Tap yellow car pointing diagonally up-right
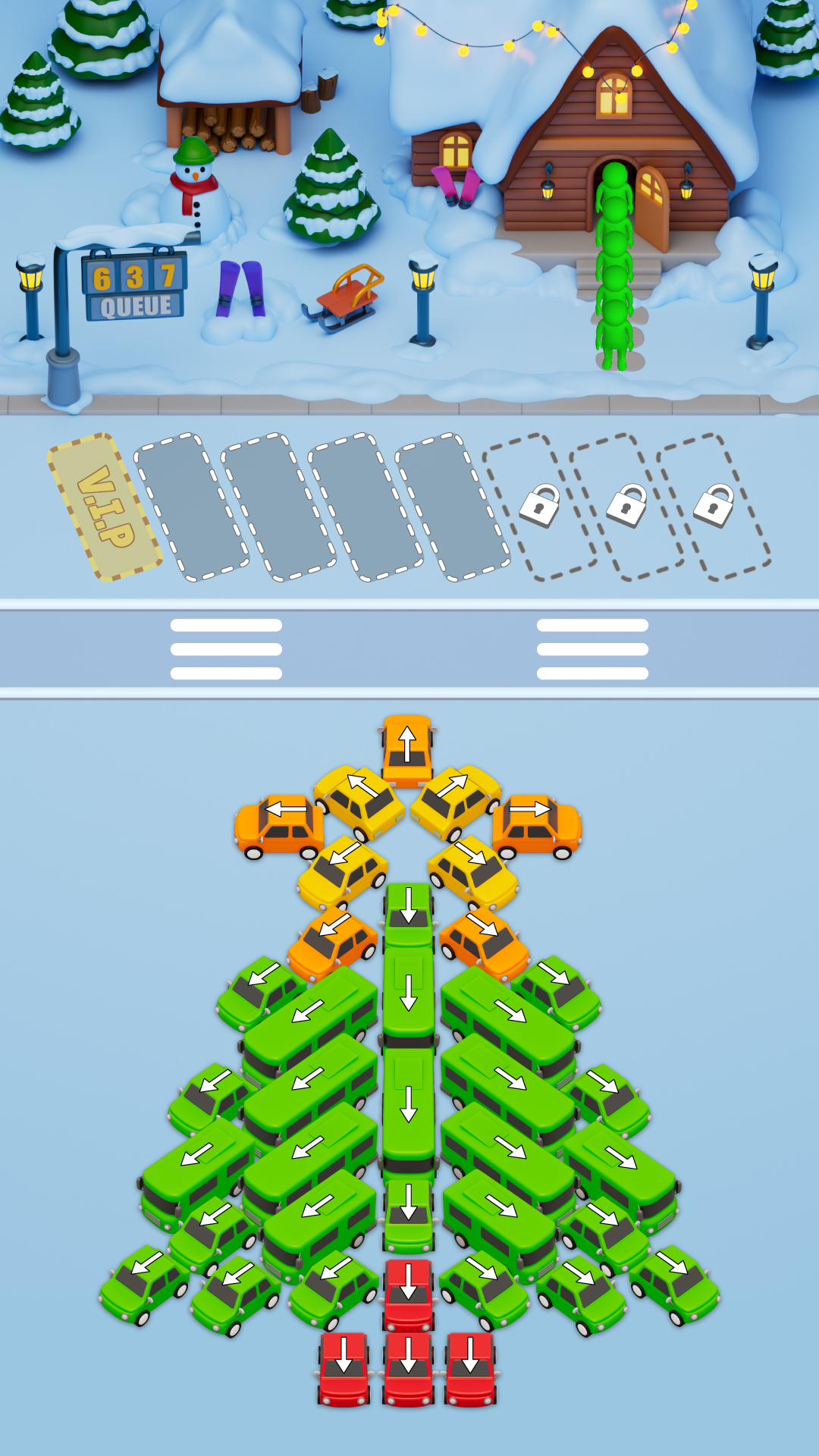Viewport: 819px width, 1456px height. 454,799
